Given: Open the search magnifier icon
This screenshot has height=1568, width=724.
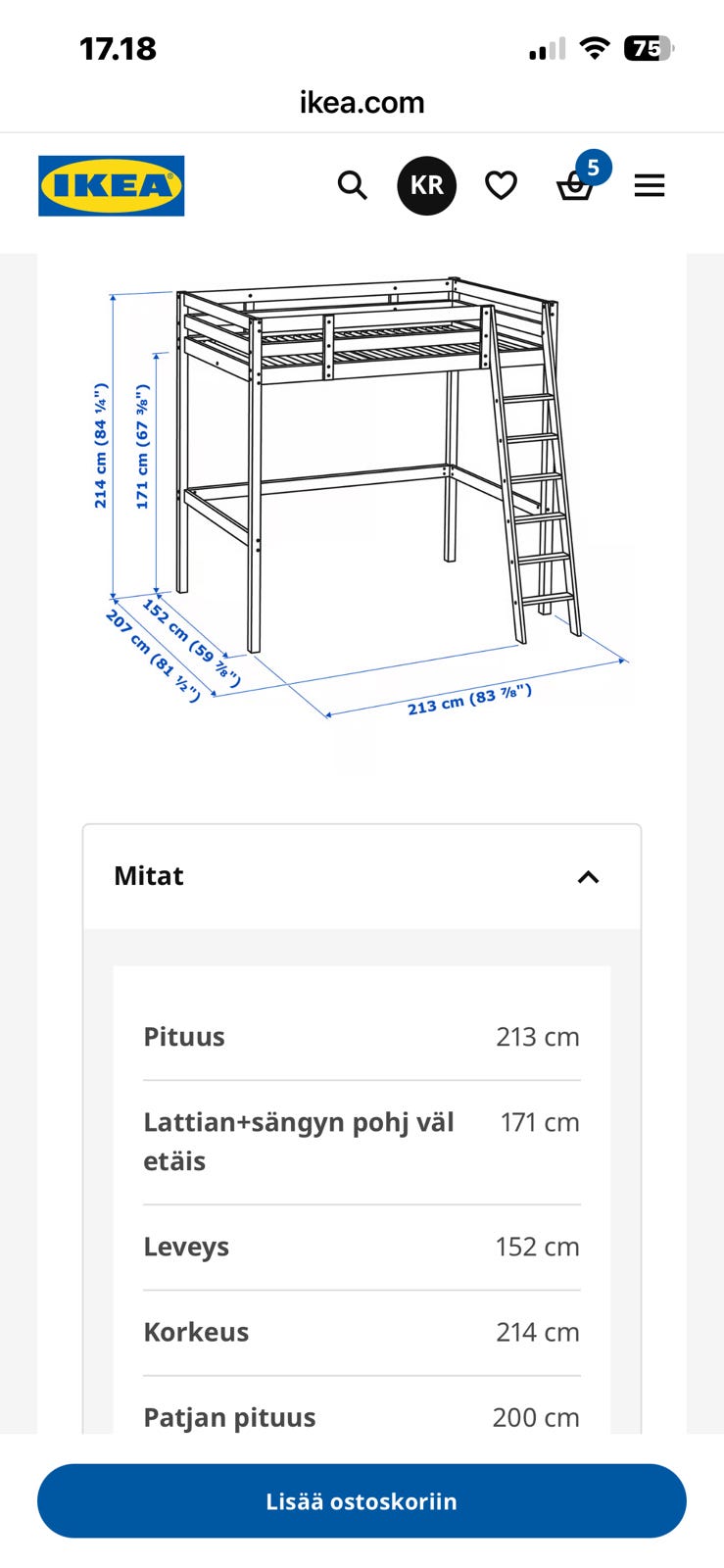Looking at the screenshot, I should point(353,185).
